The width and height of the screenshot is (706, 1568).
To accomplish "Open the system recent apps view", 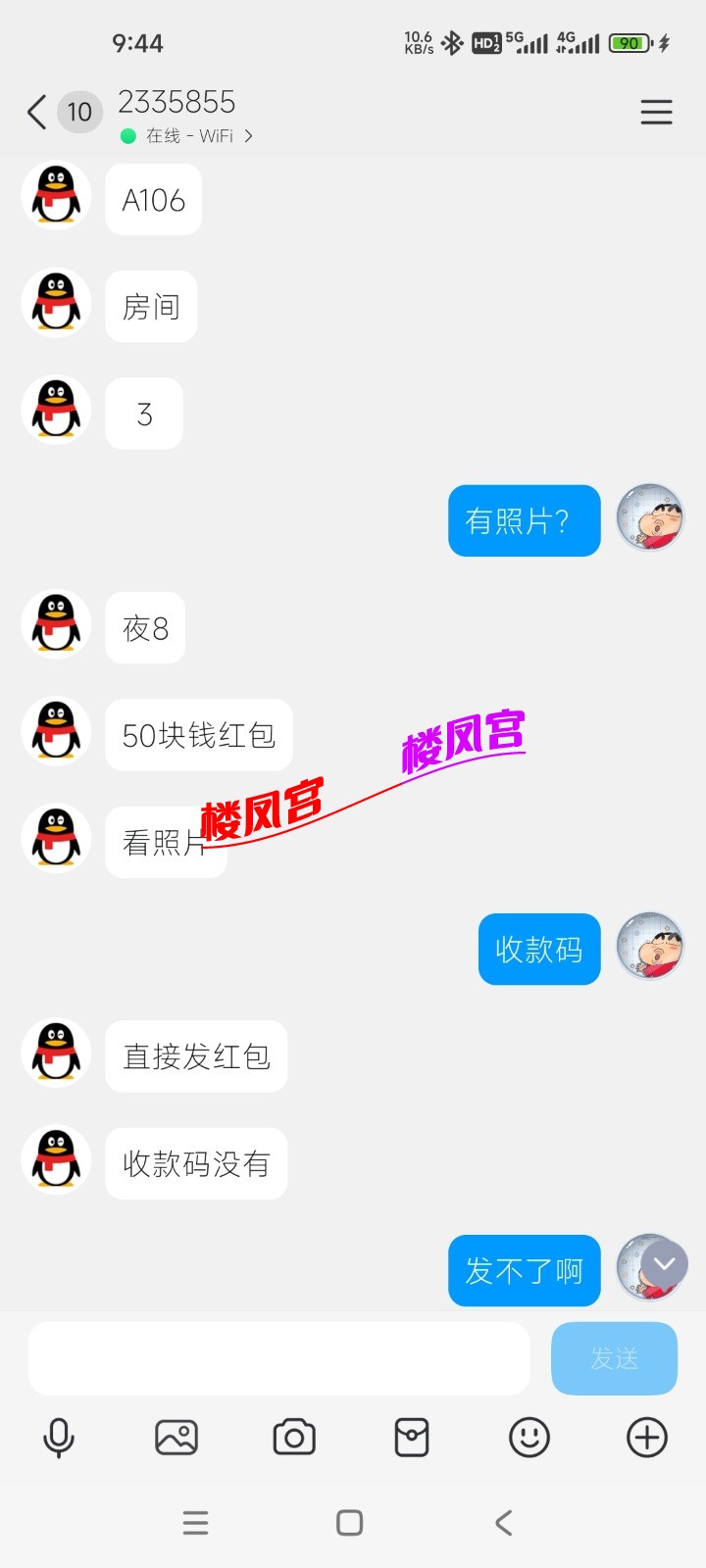I will click(196, 1523).
